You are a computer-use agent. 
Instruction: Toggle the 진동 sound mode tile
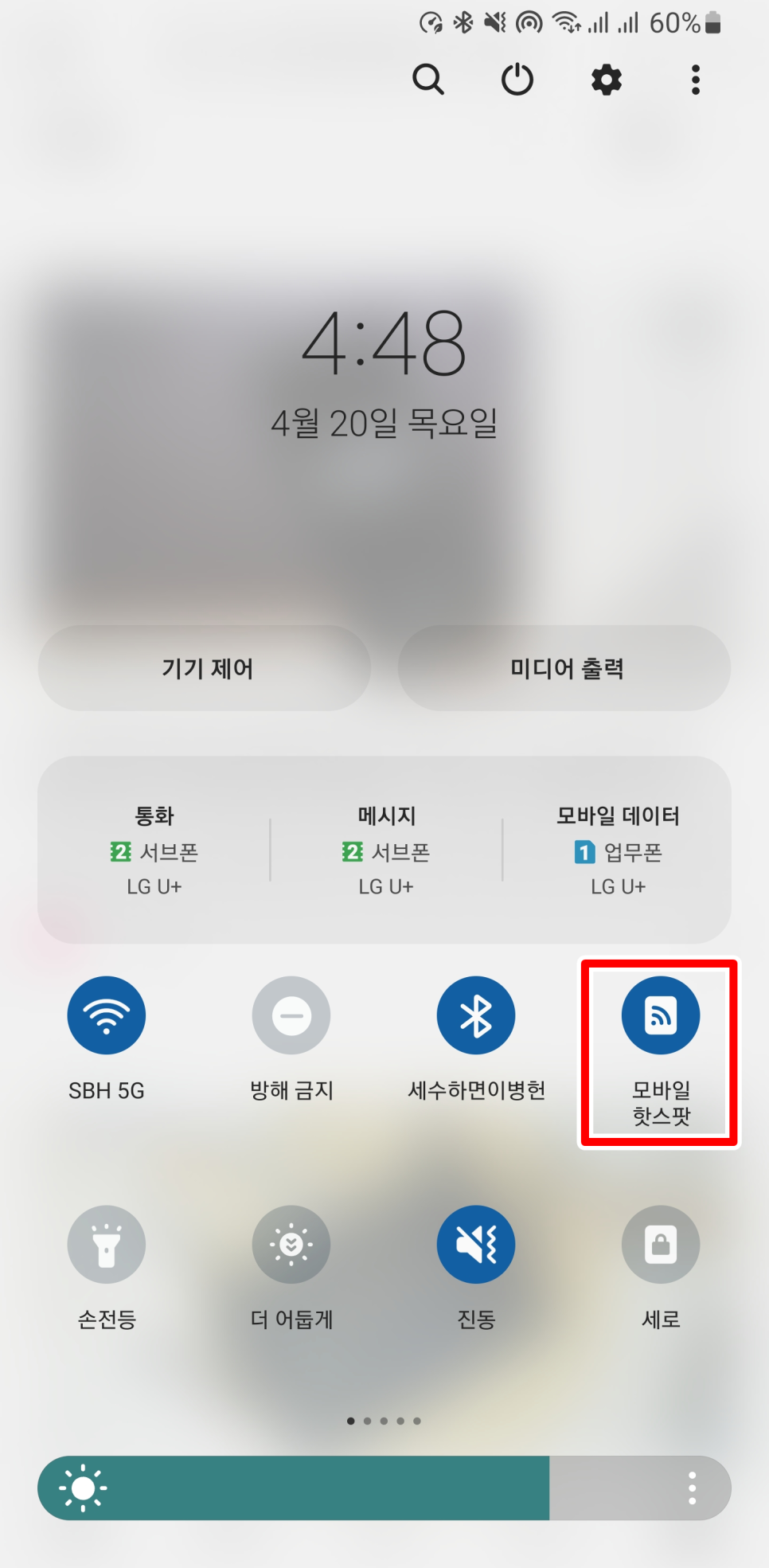tap(476, 1245)
